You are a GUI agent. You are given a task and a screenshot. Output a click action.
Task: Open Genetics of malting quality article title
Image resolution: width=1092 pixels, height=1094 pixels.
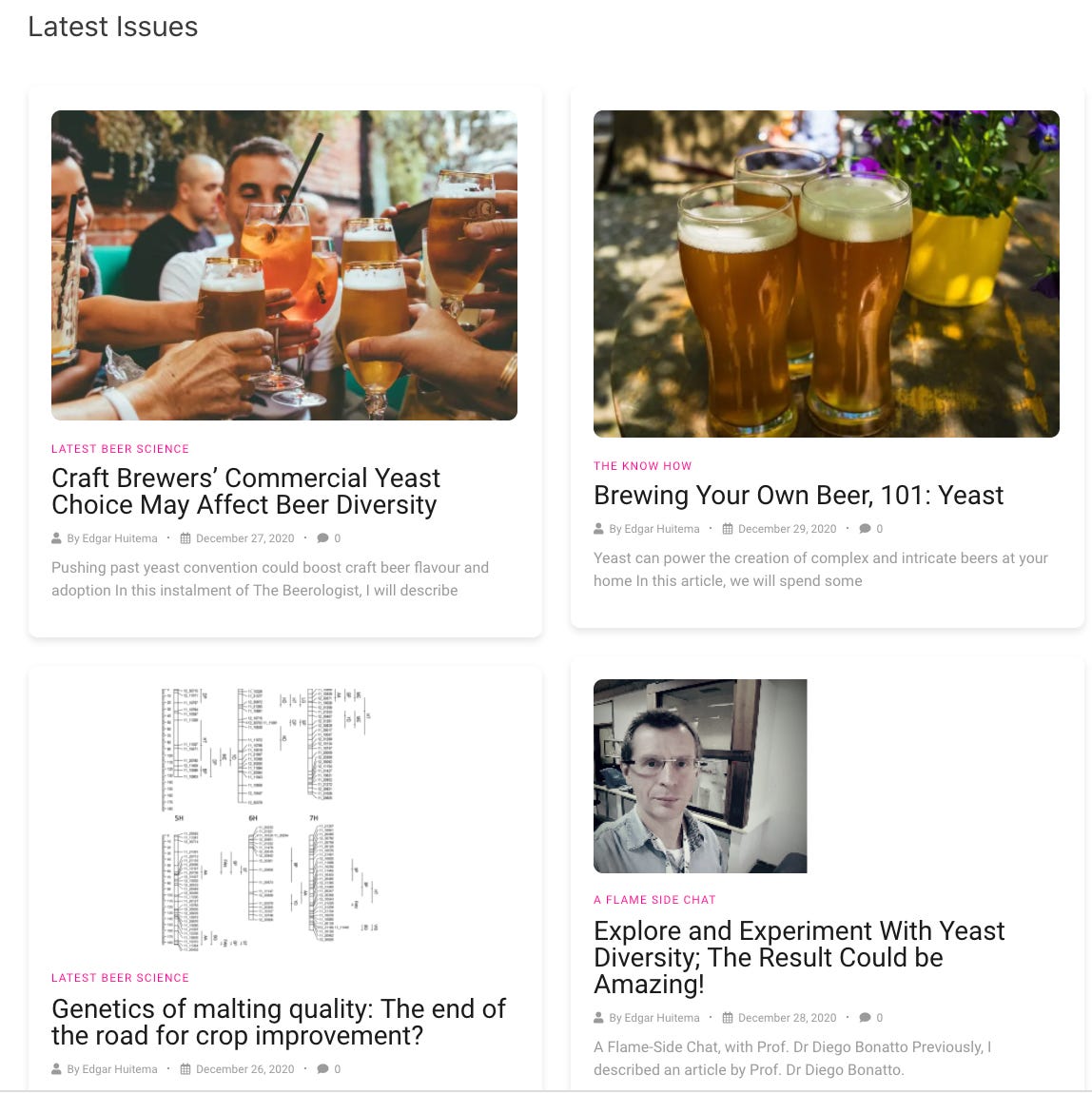coord(279,1022)
